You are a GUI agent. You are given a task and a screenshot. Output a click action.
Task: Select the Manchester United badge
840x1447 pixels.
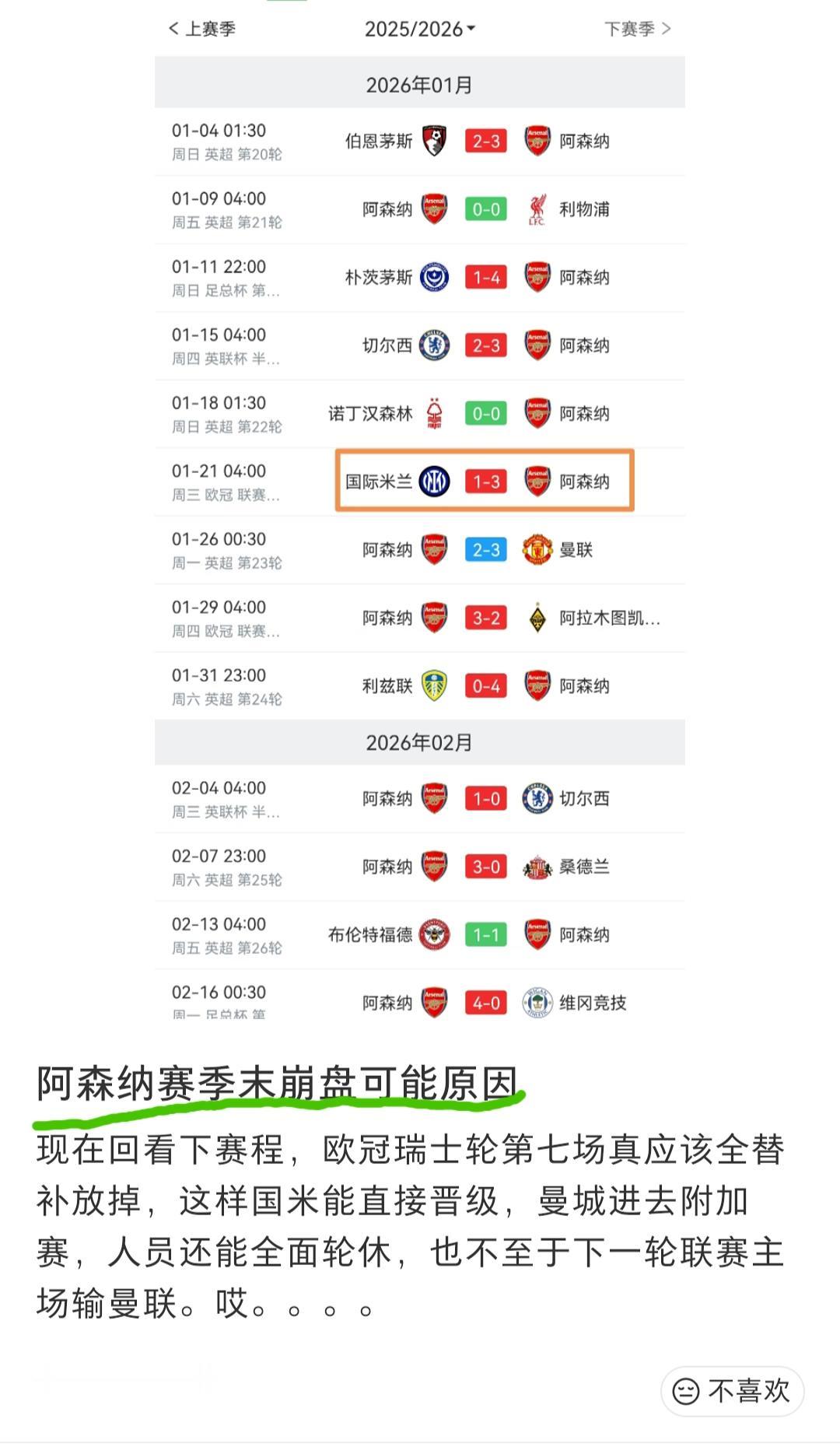537,550
